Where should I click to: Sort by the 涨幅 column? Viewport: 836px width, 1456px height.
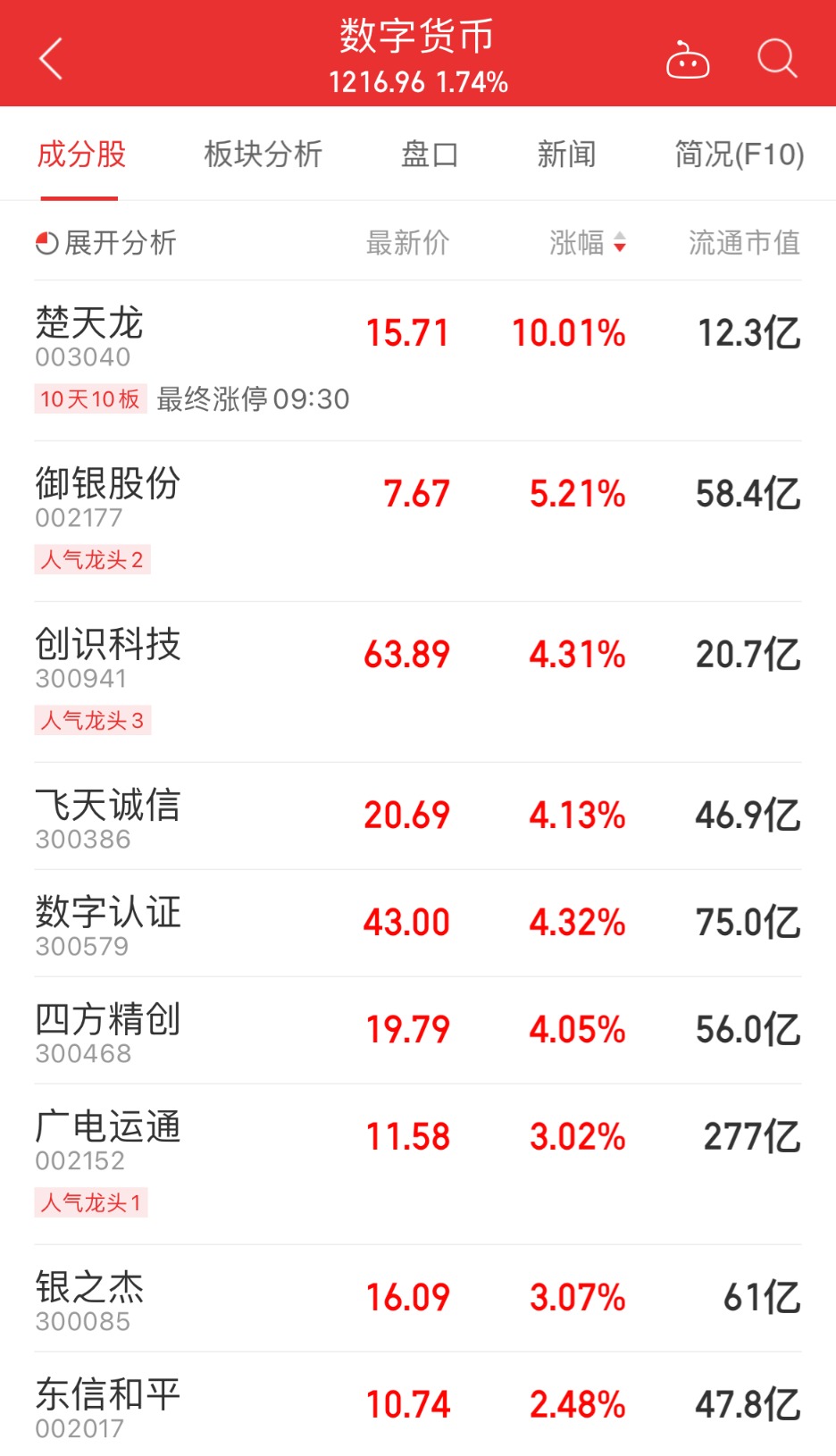point(588,242)
